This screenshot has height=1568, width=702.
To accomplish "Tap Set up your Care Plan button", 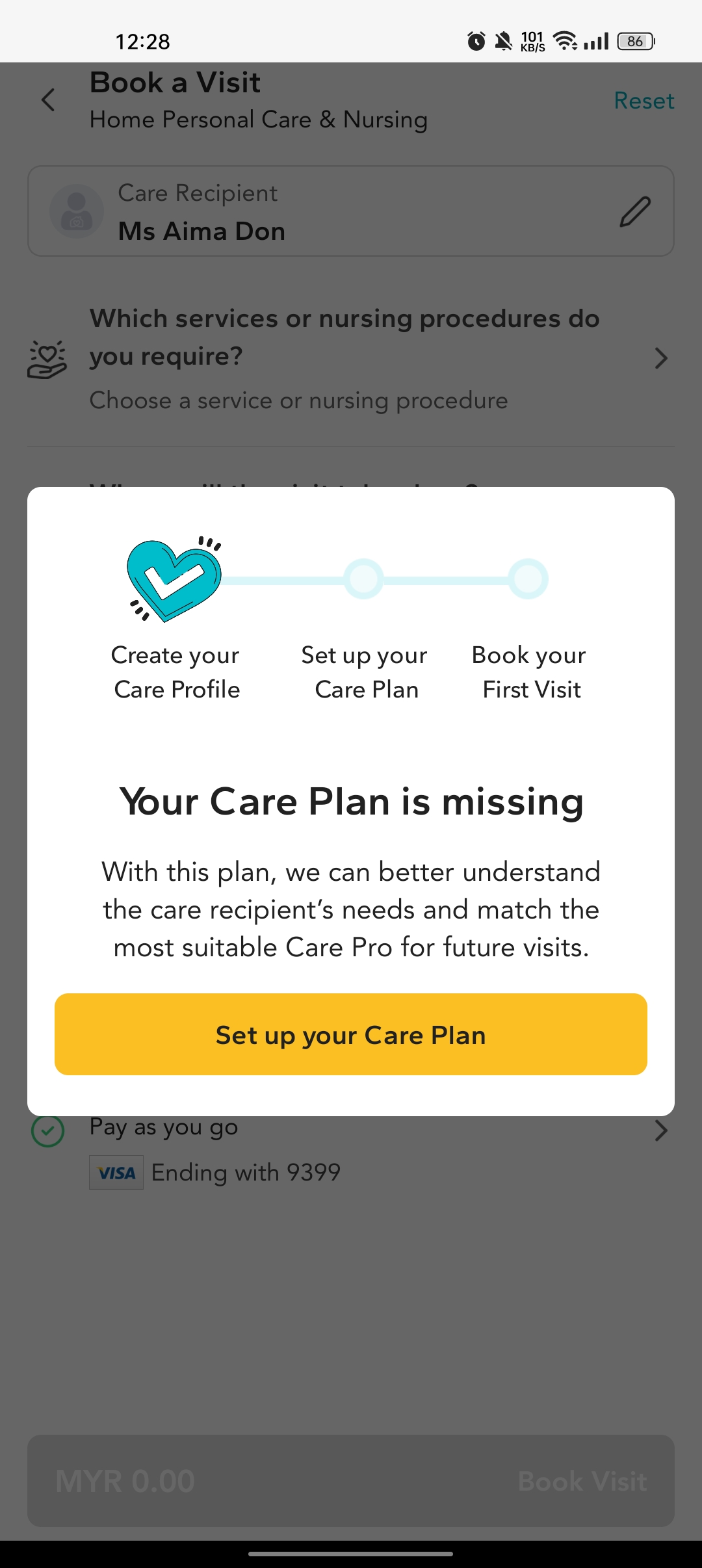I will click(351, 1034).
